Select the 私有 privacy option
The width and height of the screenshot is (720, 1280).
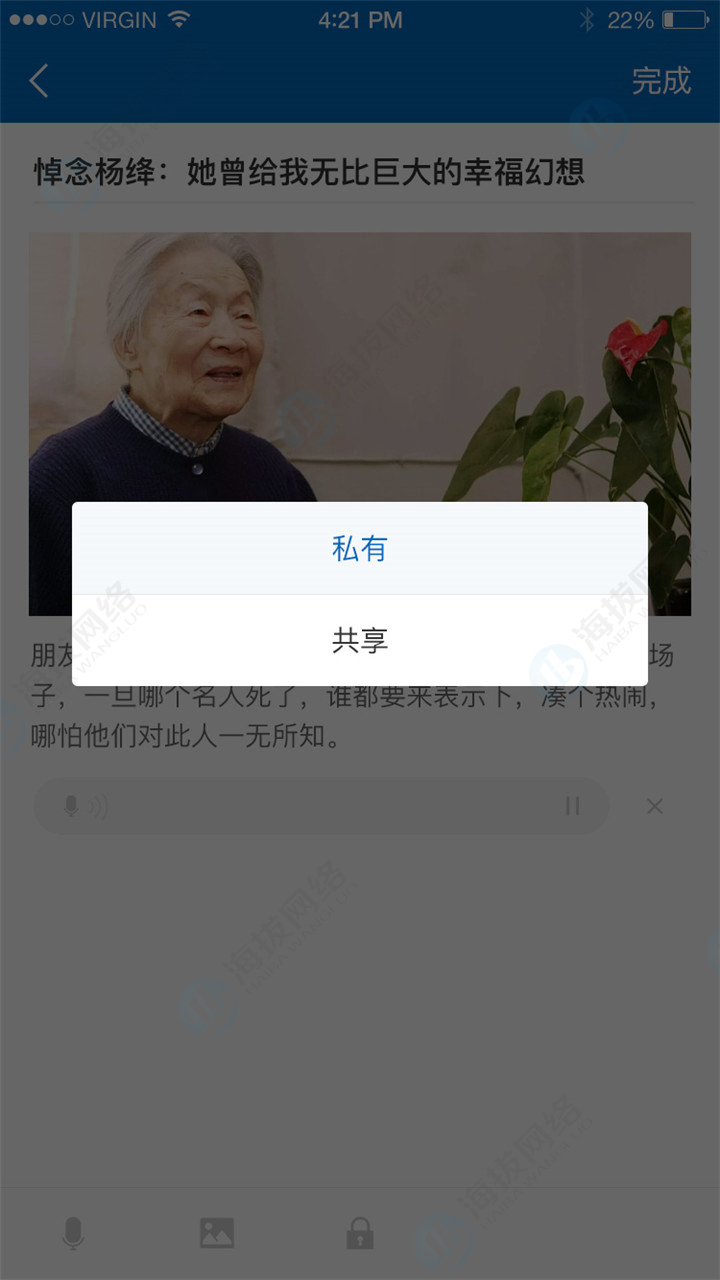point(359,548)
